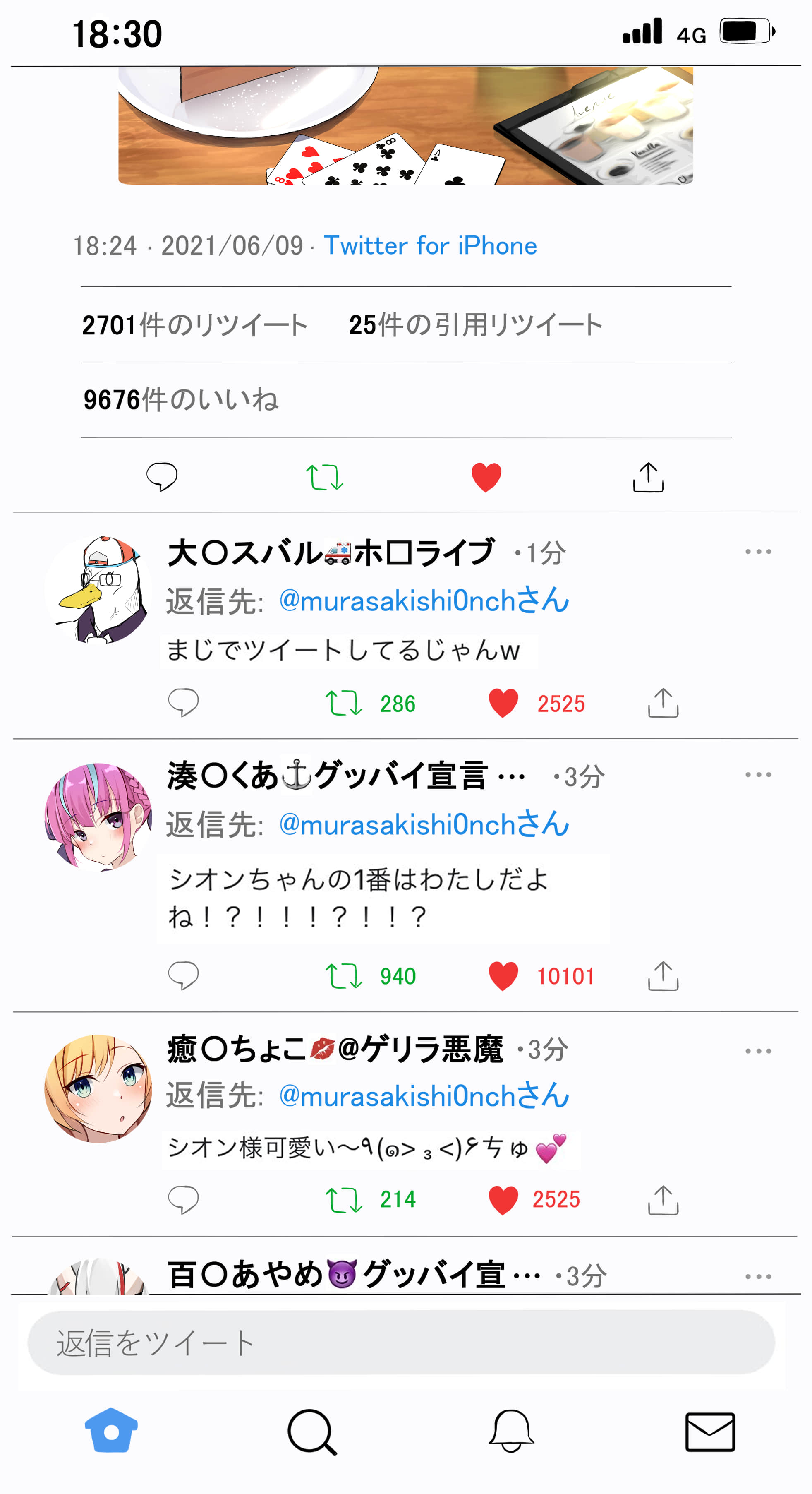
Task: Go to the Home tab
Action: pyautogui.click(x=111, y=1430)
